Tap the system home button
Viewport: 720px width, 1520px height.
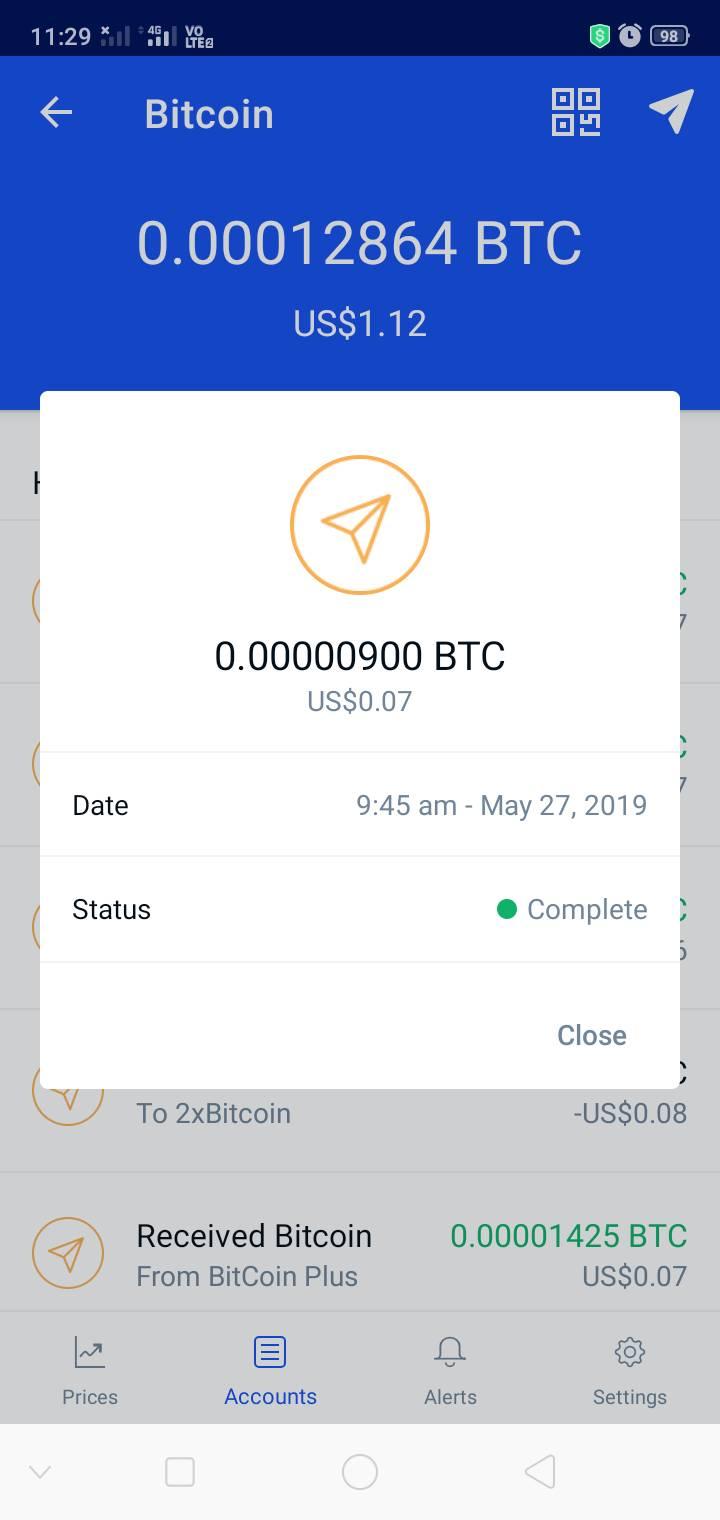tap(360, 1472)
